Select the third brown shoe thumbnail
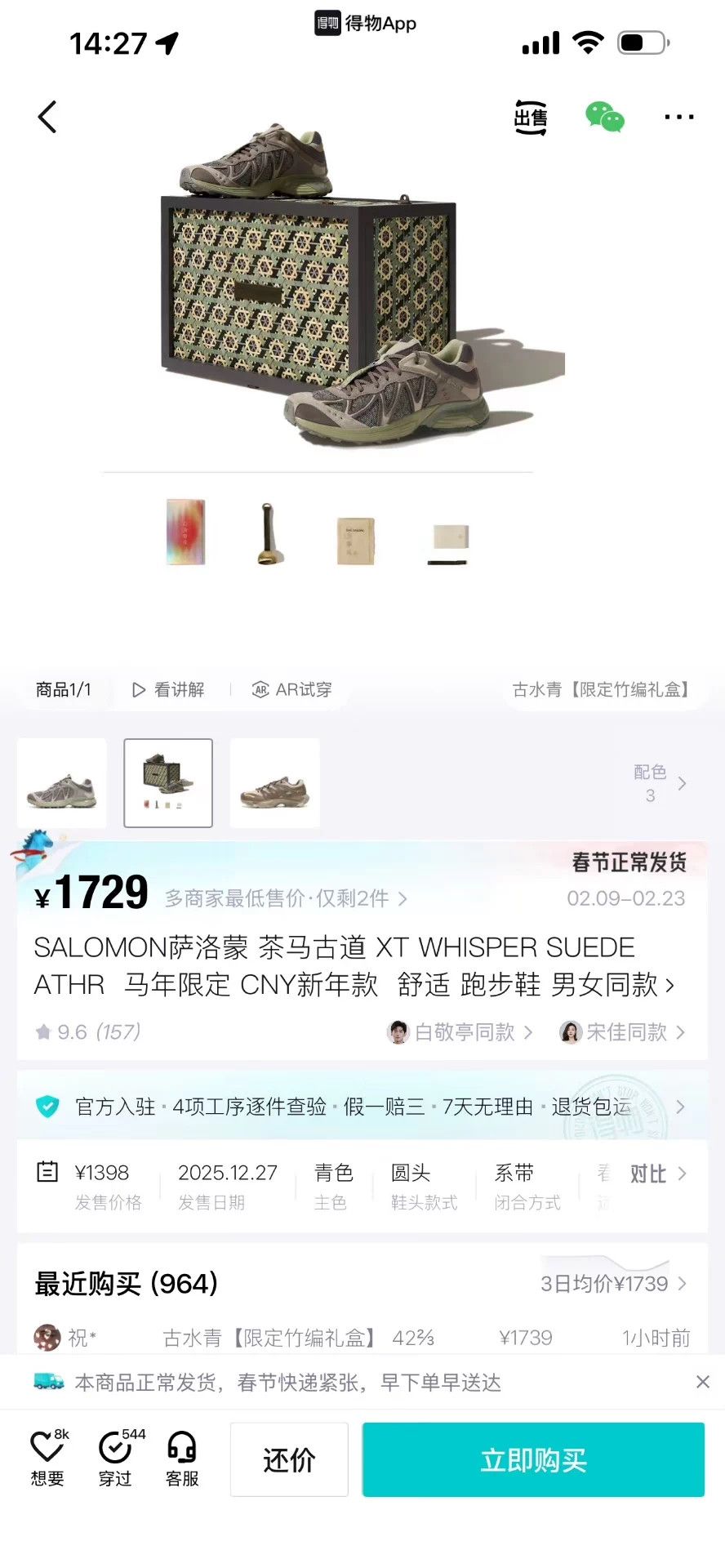The width and height of the screenshot is (725, 1568). (275, 783)
